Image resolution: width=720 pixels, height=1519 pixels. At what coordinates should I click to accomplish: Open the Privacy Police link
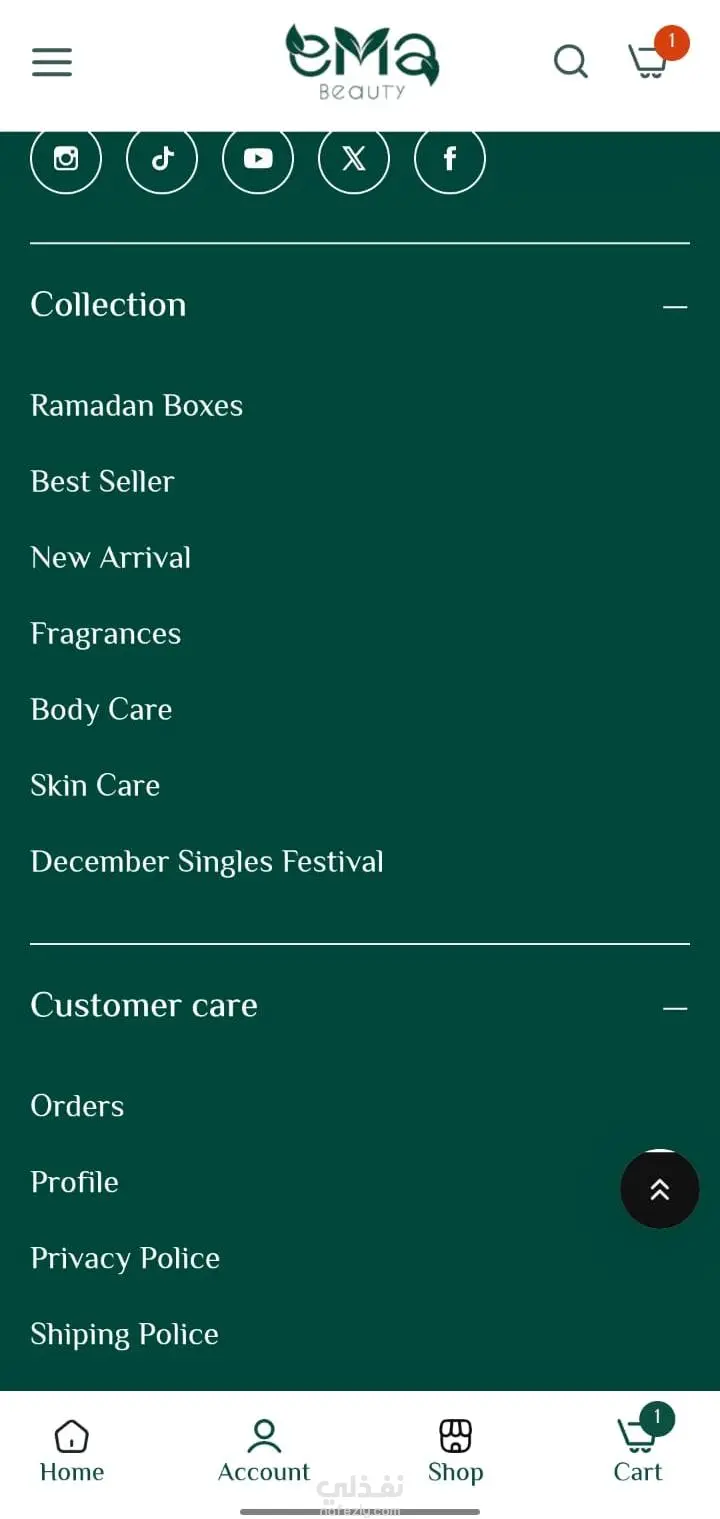click(x=125, y=1258)
